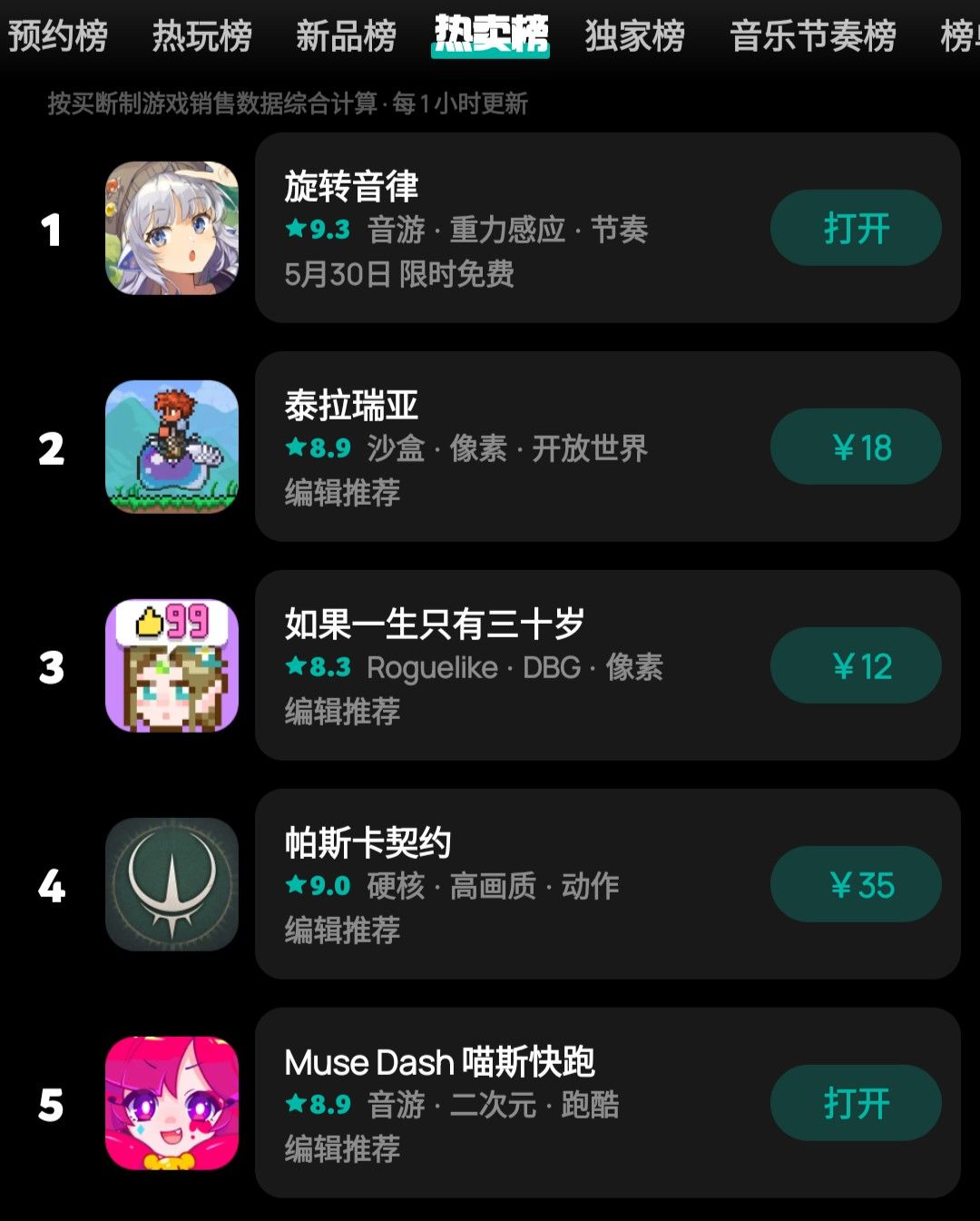Tap the 泰拉瑞亚 Terraria game icon
The image size is (980, 1221).
tap(172, 447)
